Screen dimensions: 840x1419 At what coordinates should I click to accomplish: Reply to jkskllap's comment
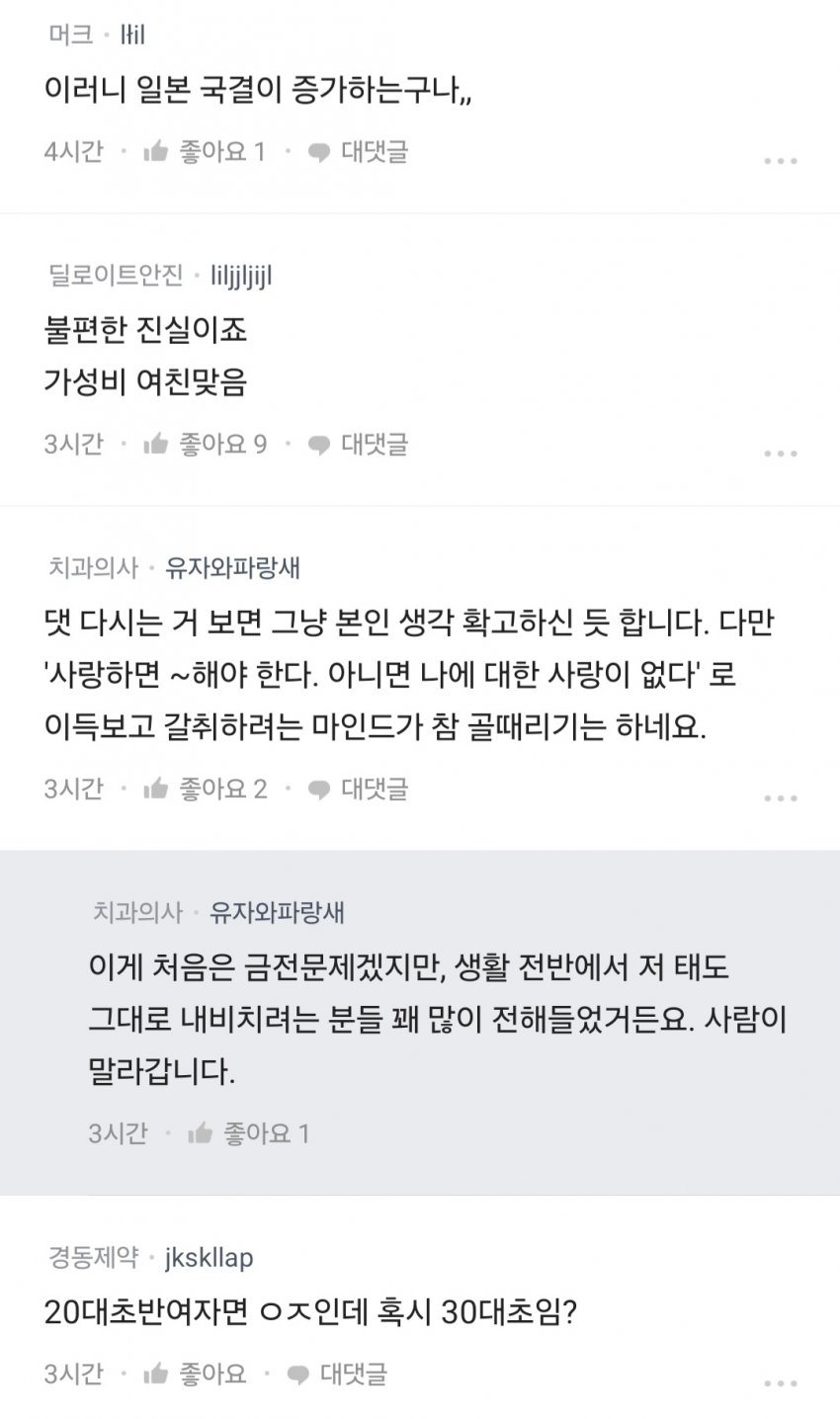click(336, 1374)
